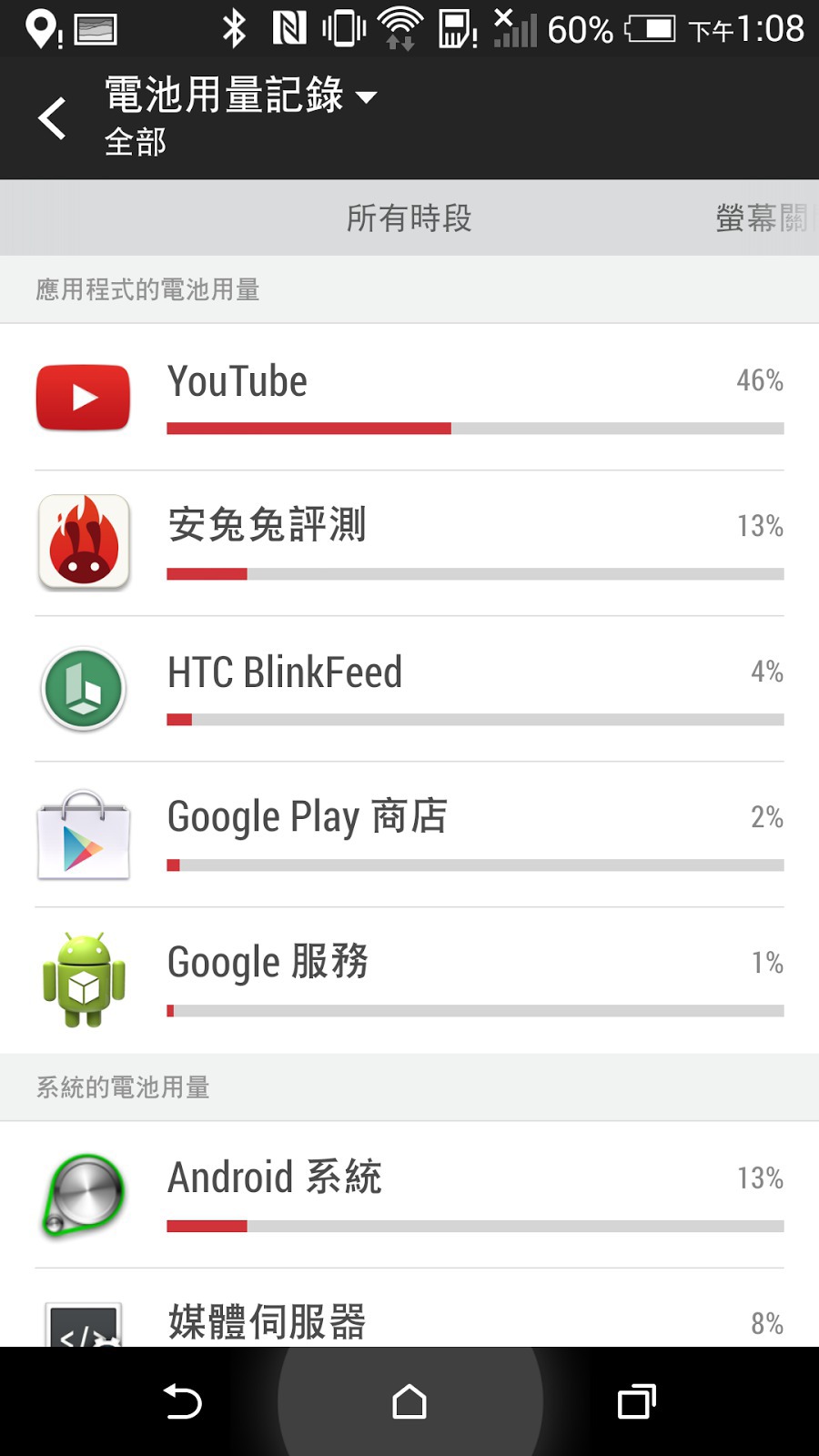This screenshot has height=1456, width=819.
Task: Tap the system home button
Action: click(x=409, y=1401)
